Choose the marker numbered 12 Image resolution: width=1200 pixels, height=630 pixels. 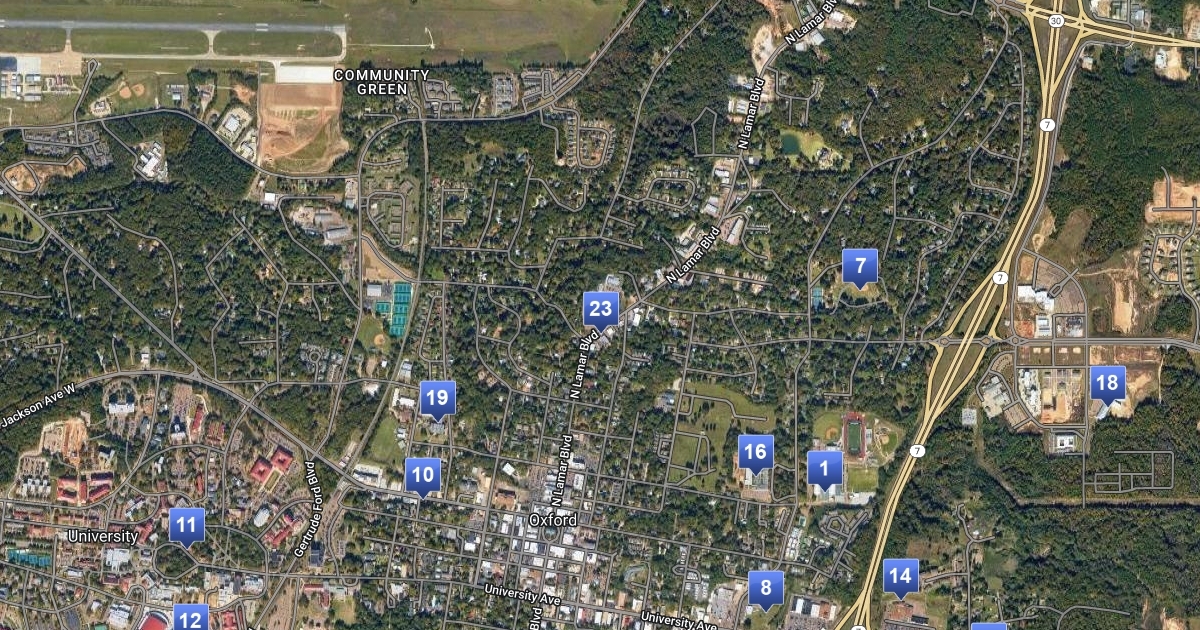191,618
